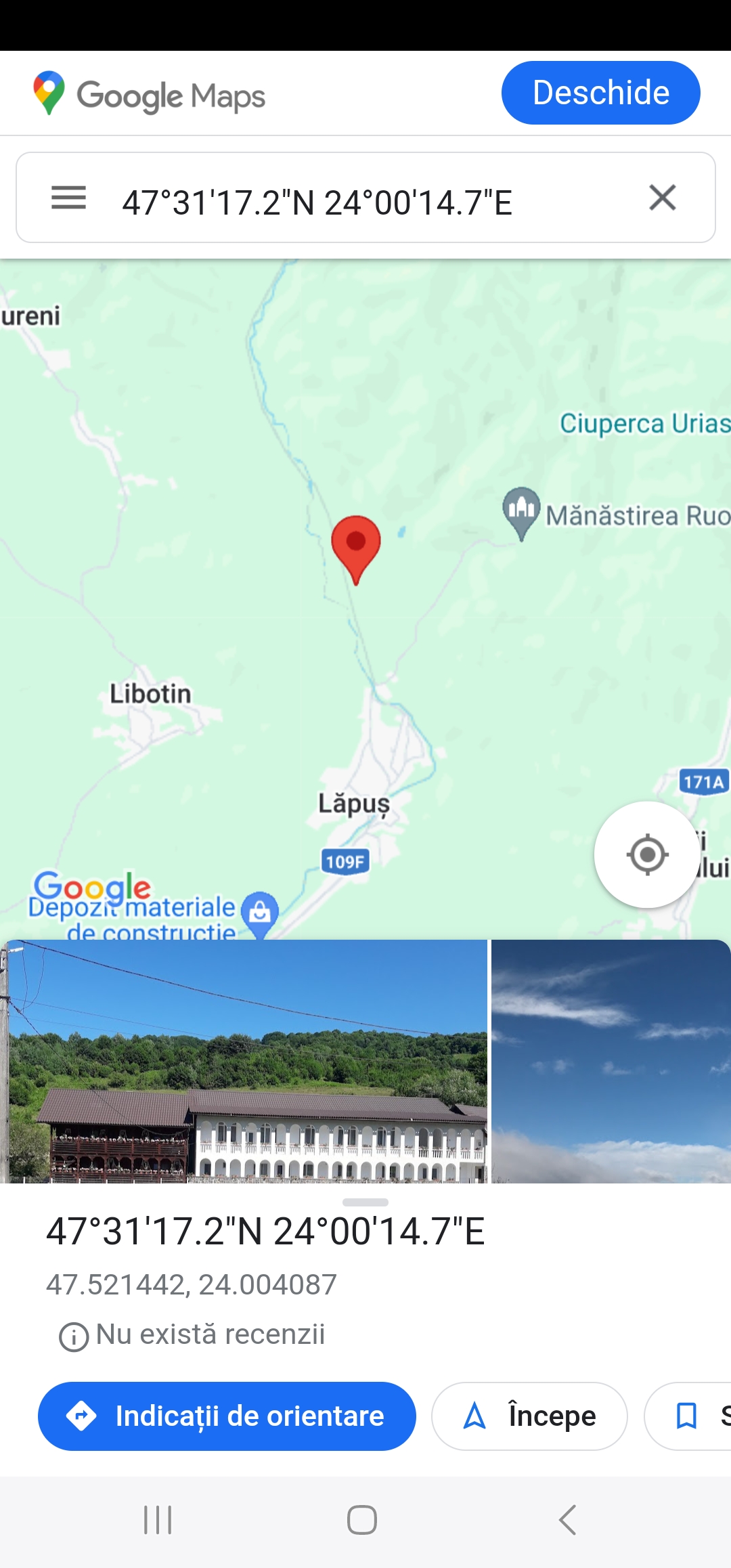Expand the place sheet via drag handle
Image resolution: width=731 pixels, height=1568 pixels.
click(x=365, y=1202)
